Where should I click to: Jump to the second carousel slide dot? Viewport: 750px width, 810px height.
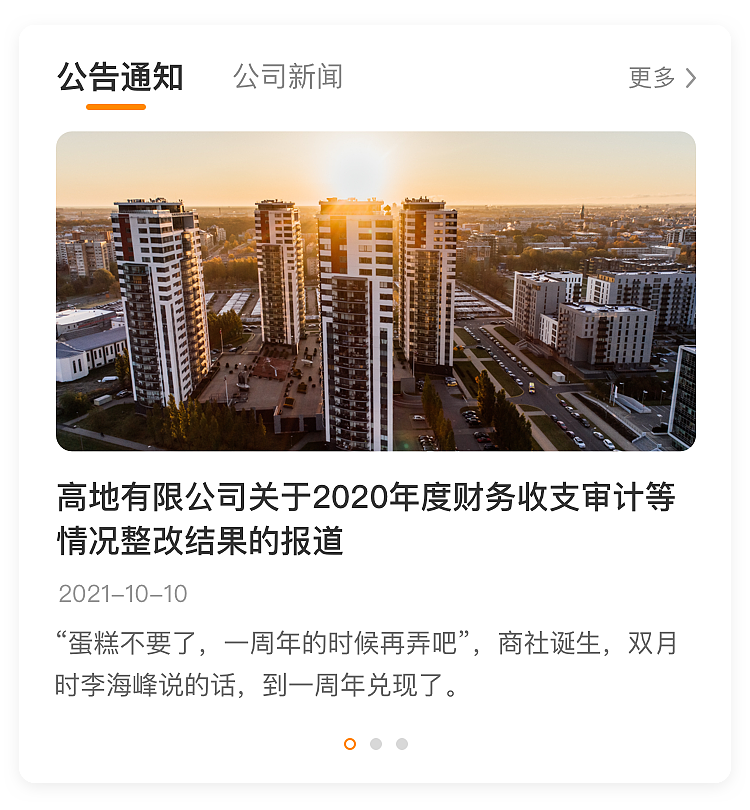(376, 744)
